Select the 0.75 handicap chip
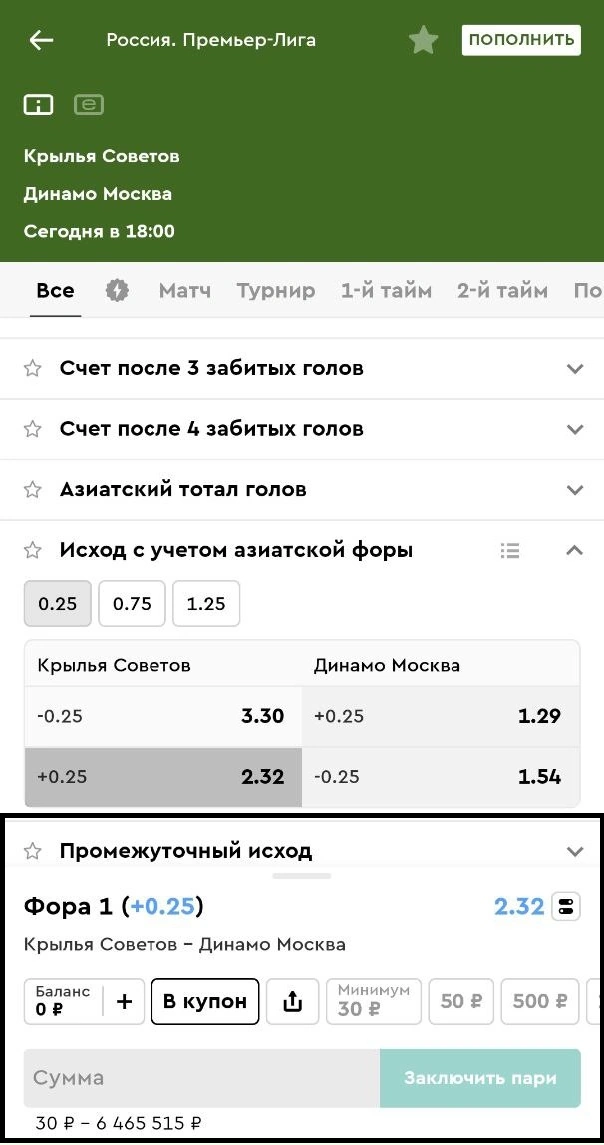604x1145 pixels. click(x=132, y=604)
